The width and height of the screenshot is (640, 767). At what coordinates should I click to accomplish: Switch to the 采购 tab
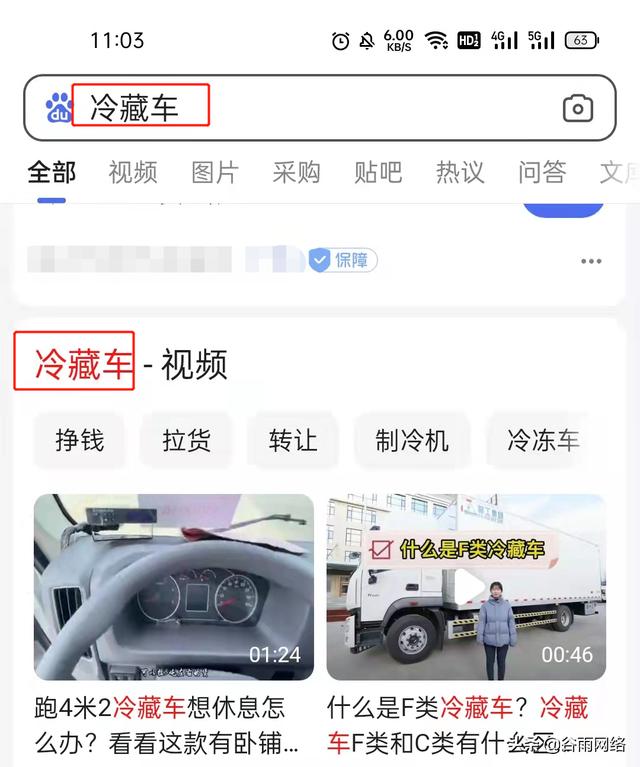pos(297,172)
